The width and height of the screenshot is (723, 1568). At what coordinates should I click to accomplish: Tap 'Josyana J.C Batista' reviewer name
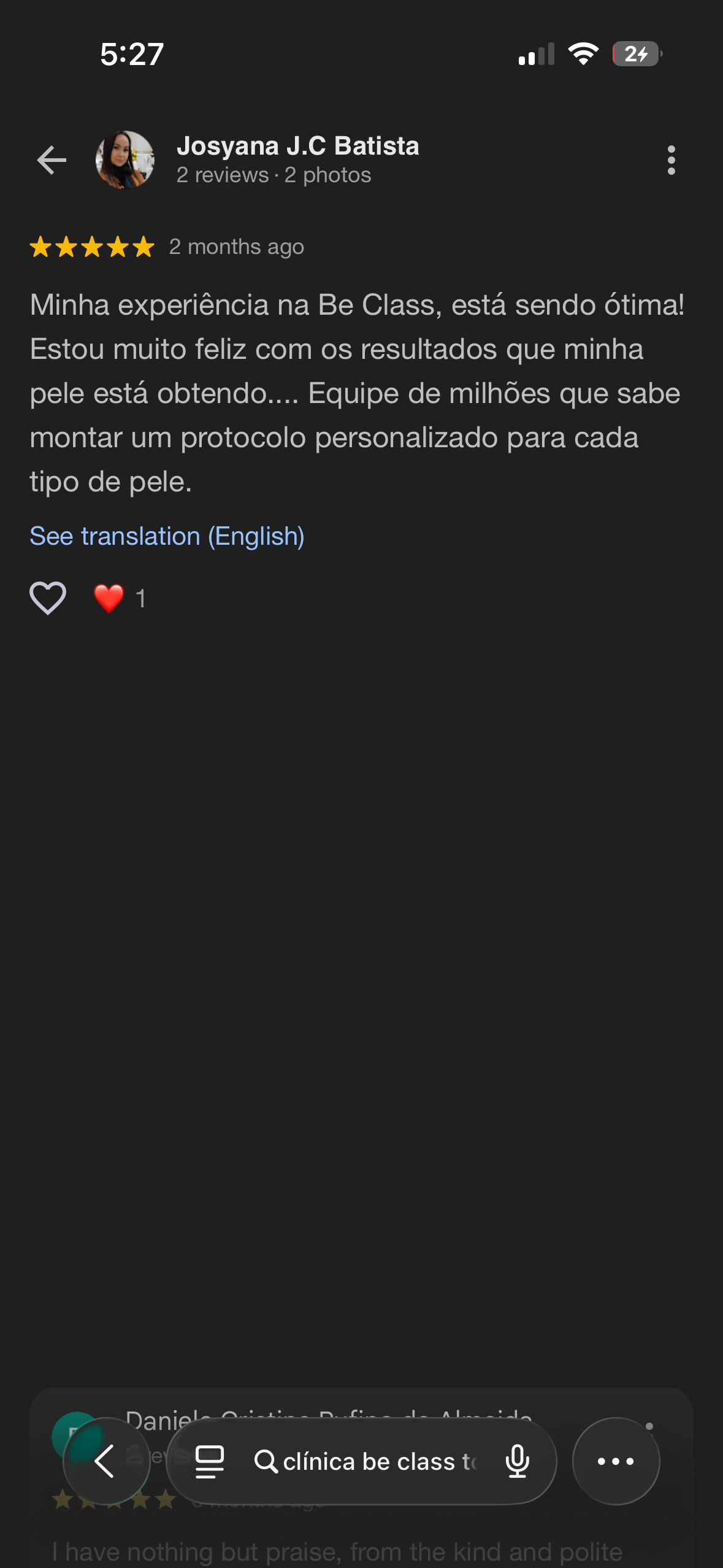pyautogui.click(x=299, y=145)
